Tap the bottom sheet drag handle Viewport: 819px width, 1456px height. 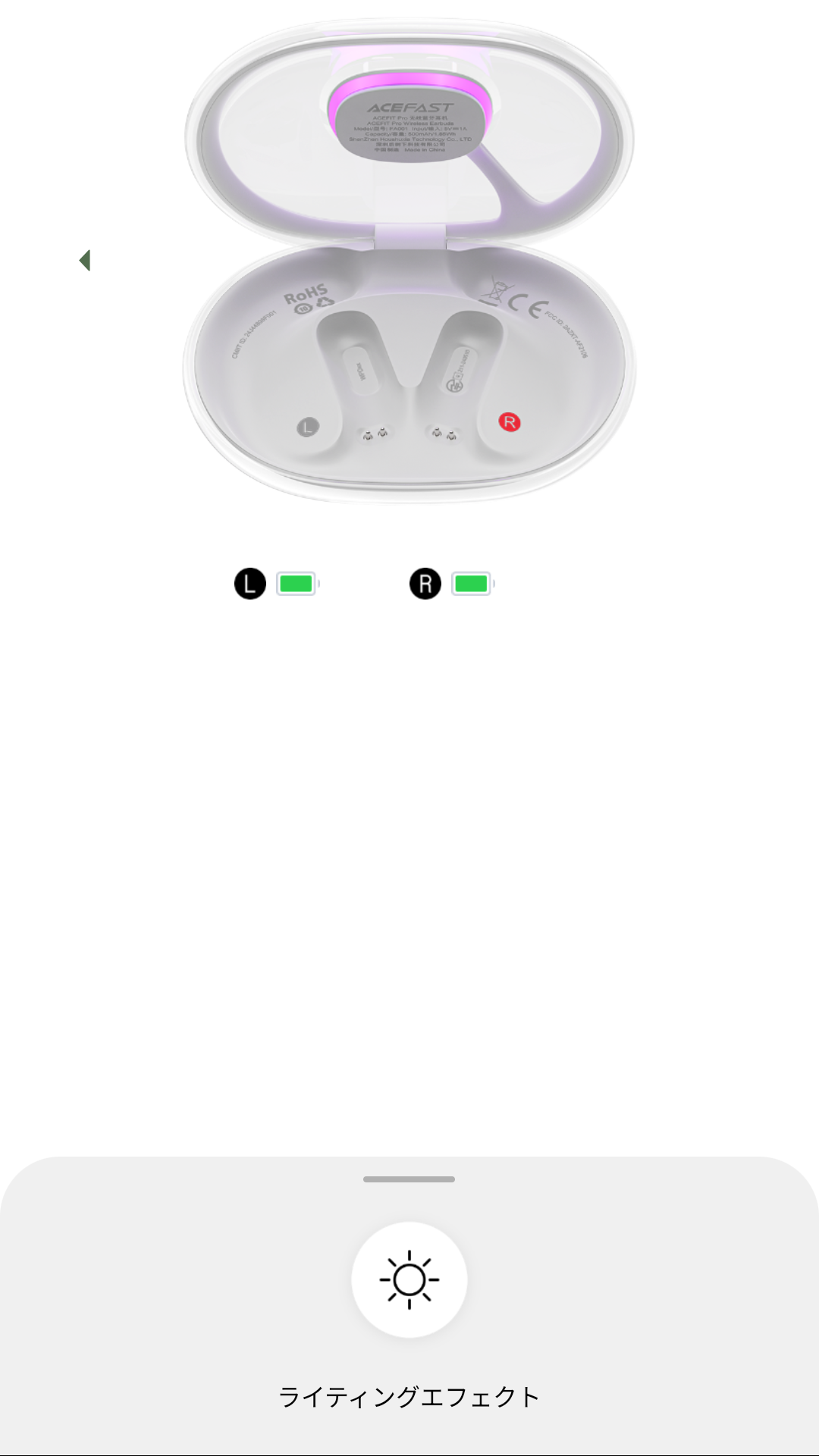point(409,1179)
